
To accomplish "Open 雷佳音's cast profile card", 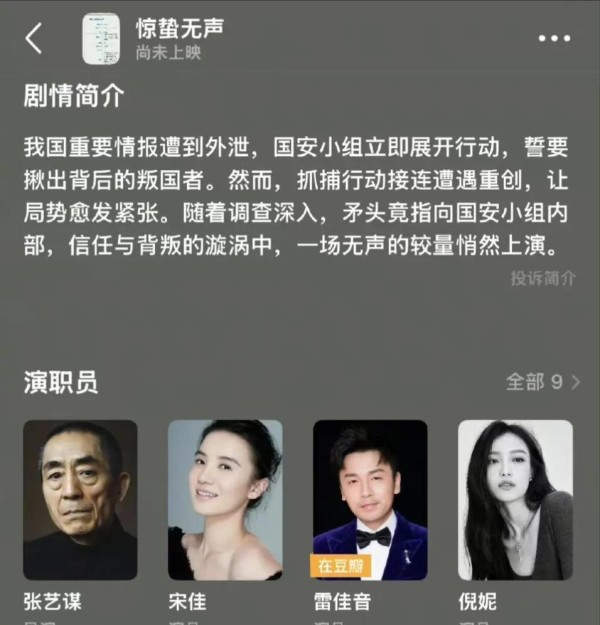I will pyautogui.click(x=370, y=500).
